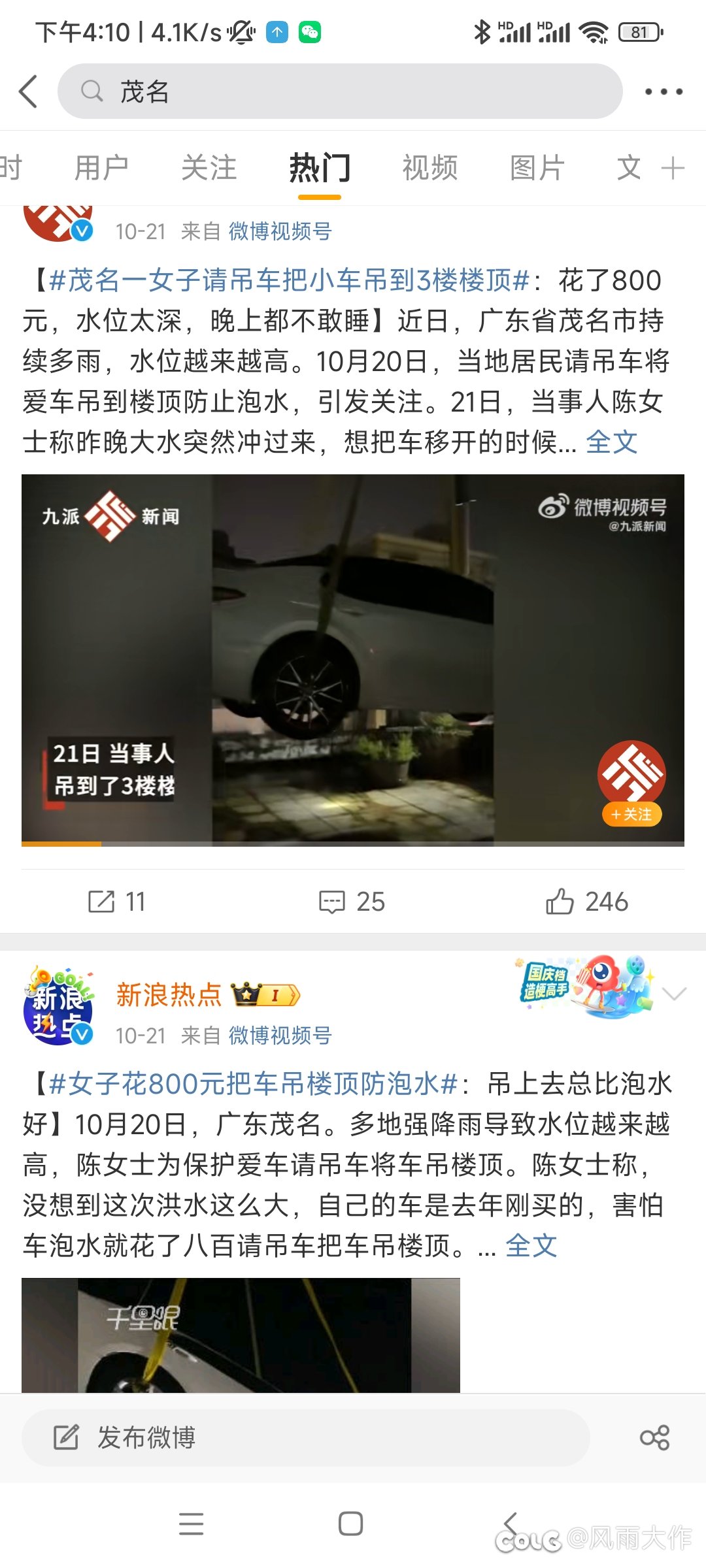Image resolution: width=706 pixels, height=1568 pixels.
Task: Play the 九派新闻 crane video
Action: coord(353,660)
